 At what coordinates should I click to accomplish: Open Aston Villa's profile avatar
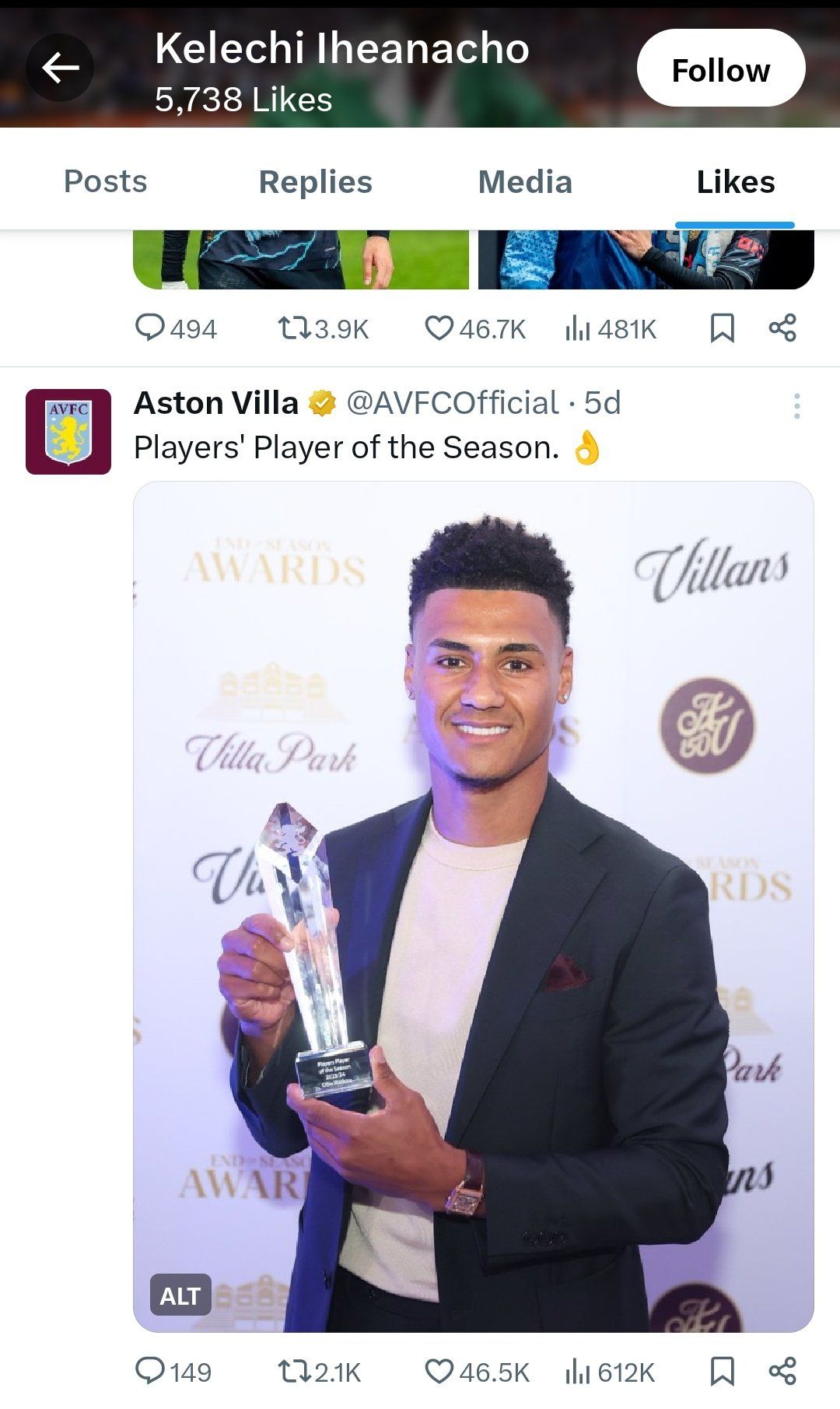click(x=68, y=432)
